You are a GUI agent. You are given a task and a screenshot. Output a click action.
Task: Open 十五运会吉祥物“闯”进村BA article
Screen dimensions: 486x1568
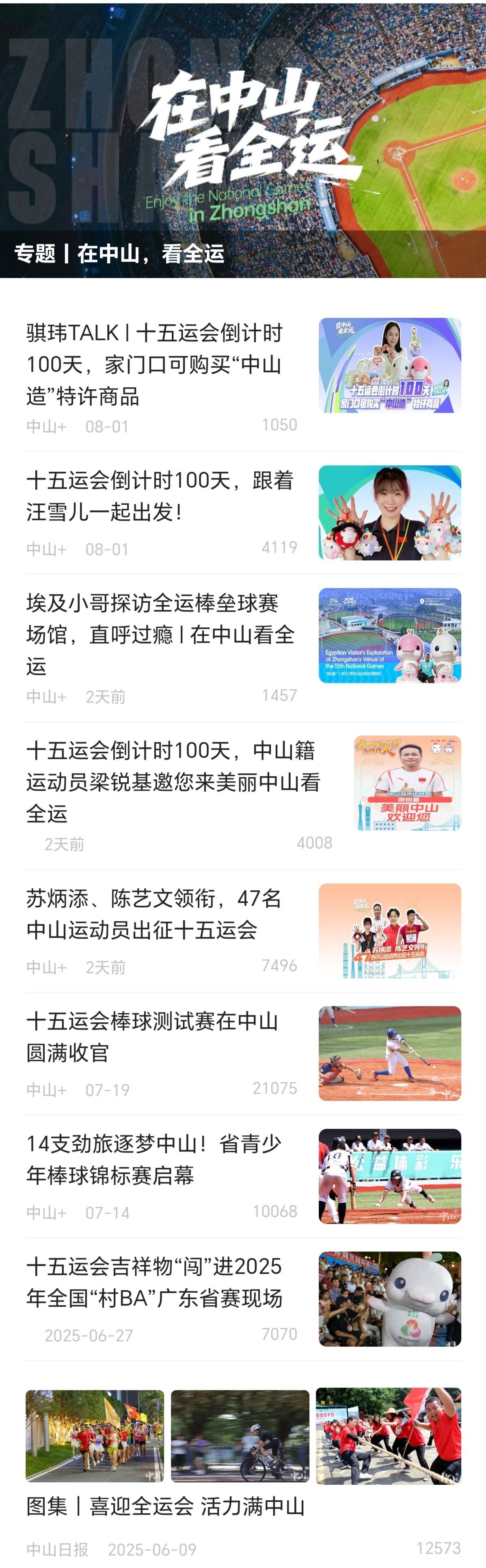point(154,1282)
